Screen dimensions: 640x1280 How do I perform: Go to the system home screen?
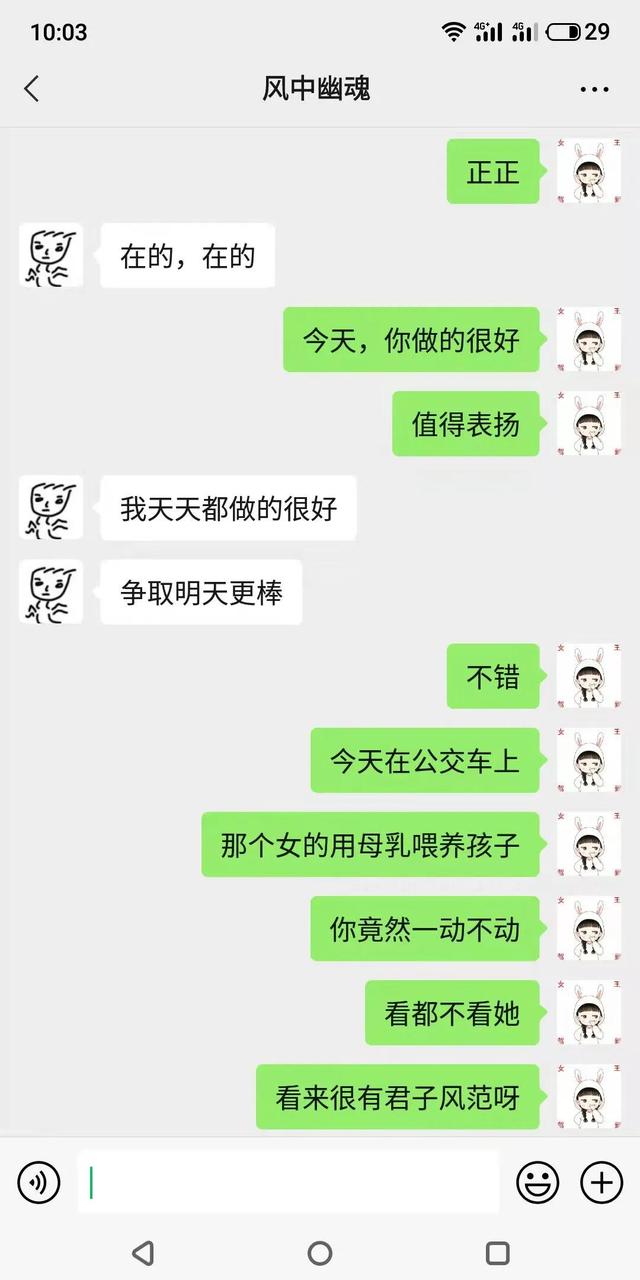pos(320,1252)
